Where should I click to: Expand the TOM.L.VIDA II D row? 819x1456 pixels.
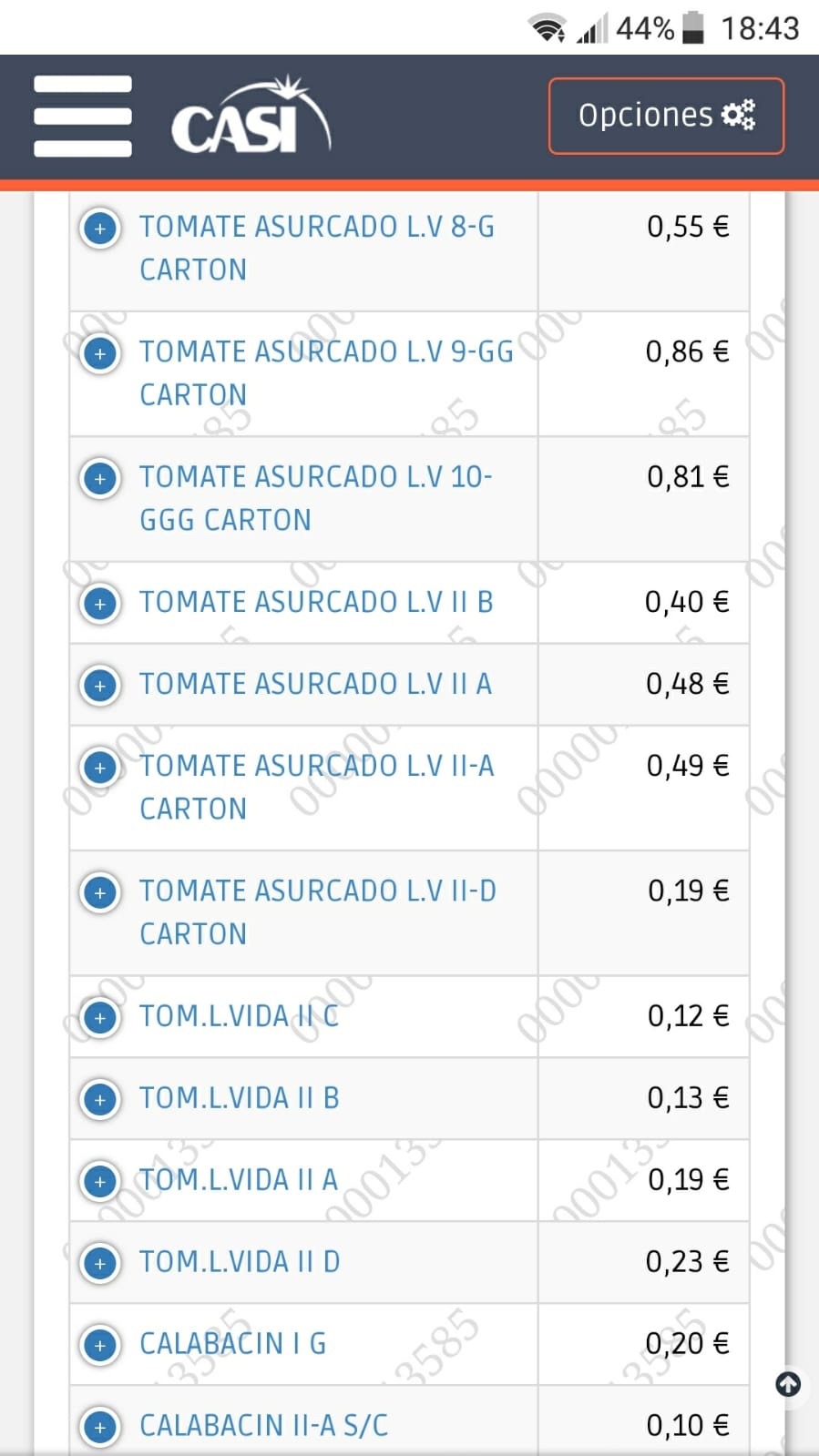tap(100, 1263)
